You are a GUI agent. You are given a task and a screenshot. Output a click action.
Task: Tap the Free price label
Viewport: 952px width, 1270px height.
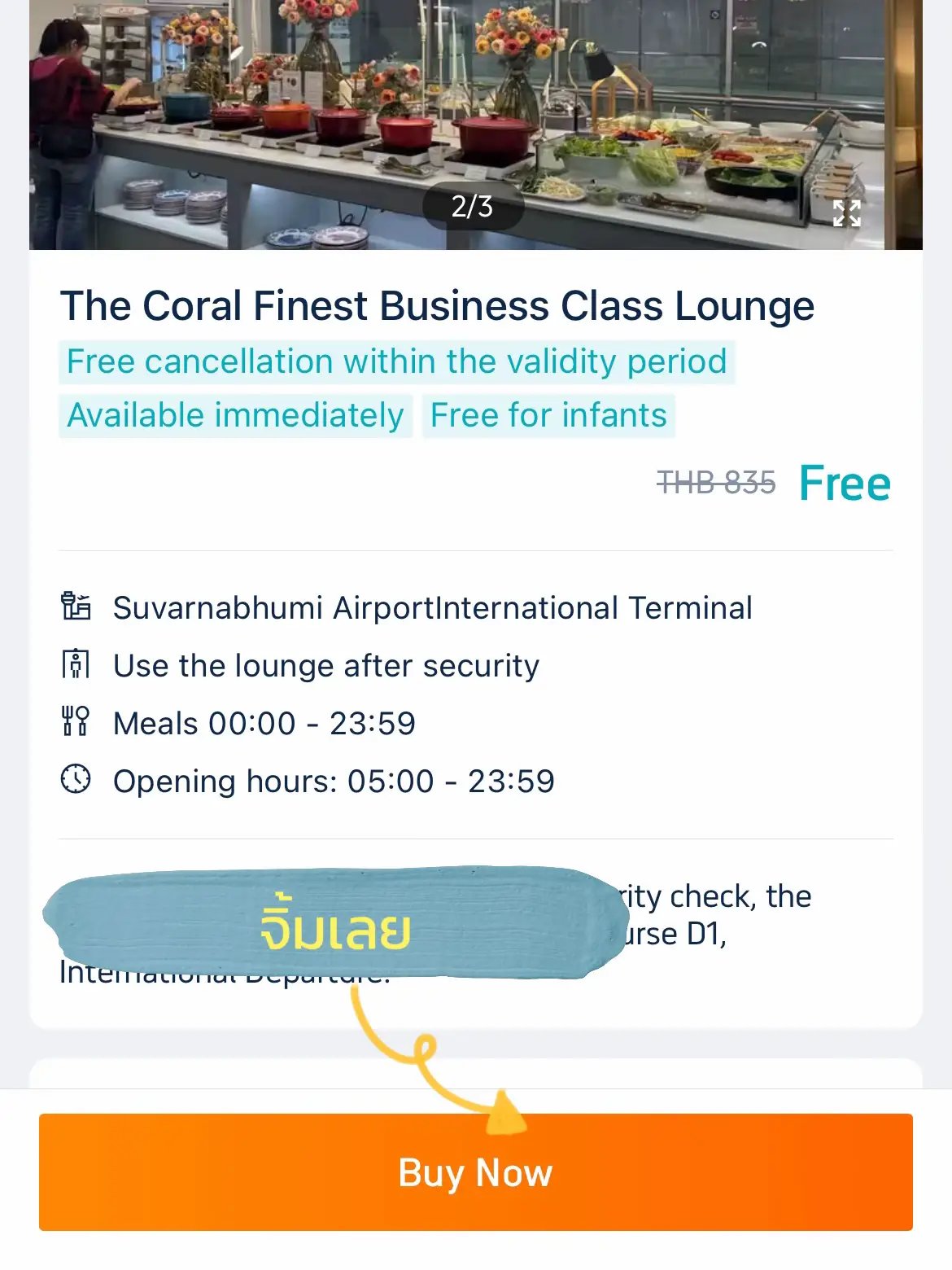coord(844,482)
